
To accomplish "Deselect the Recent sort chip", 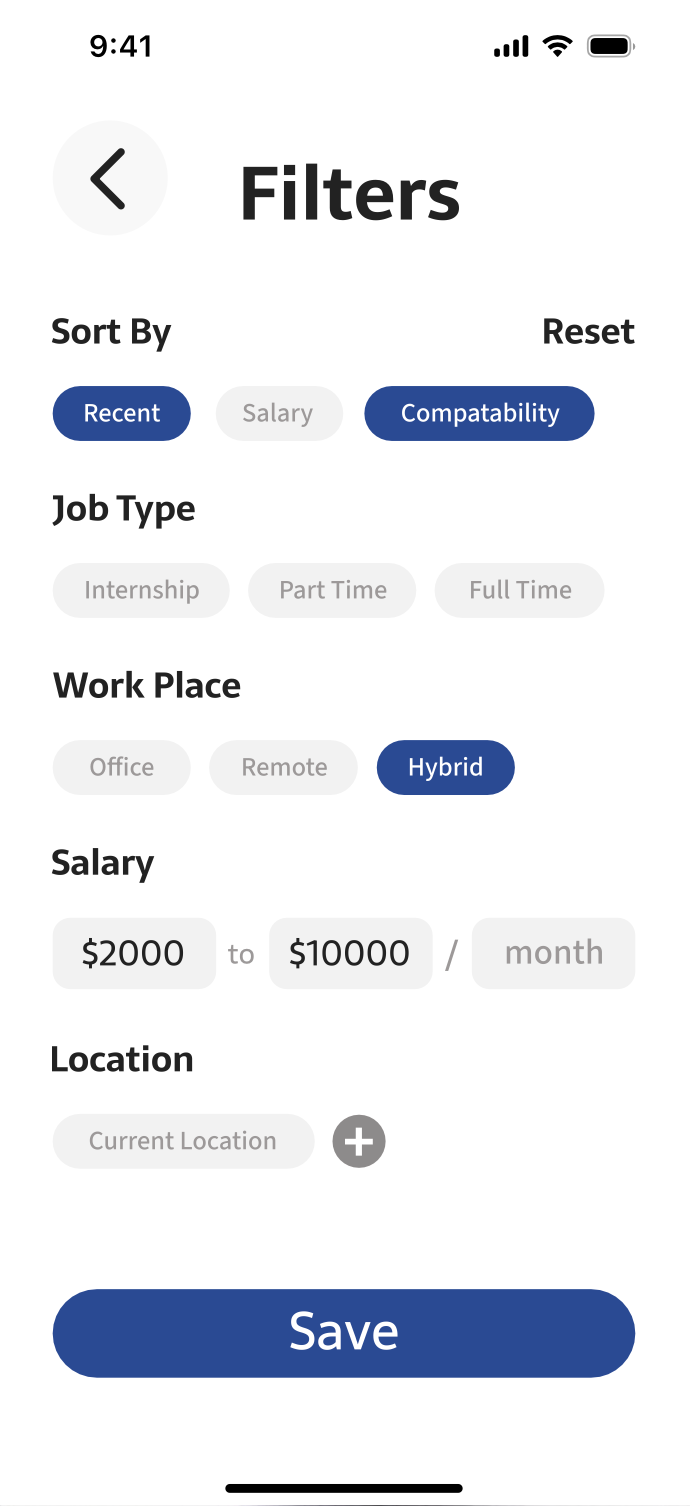I will click(x=122, y=413).
